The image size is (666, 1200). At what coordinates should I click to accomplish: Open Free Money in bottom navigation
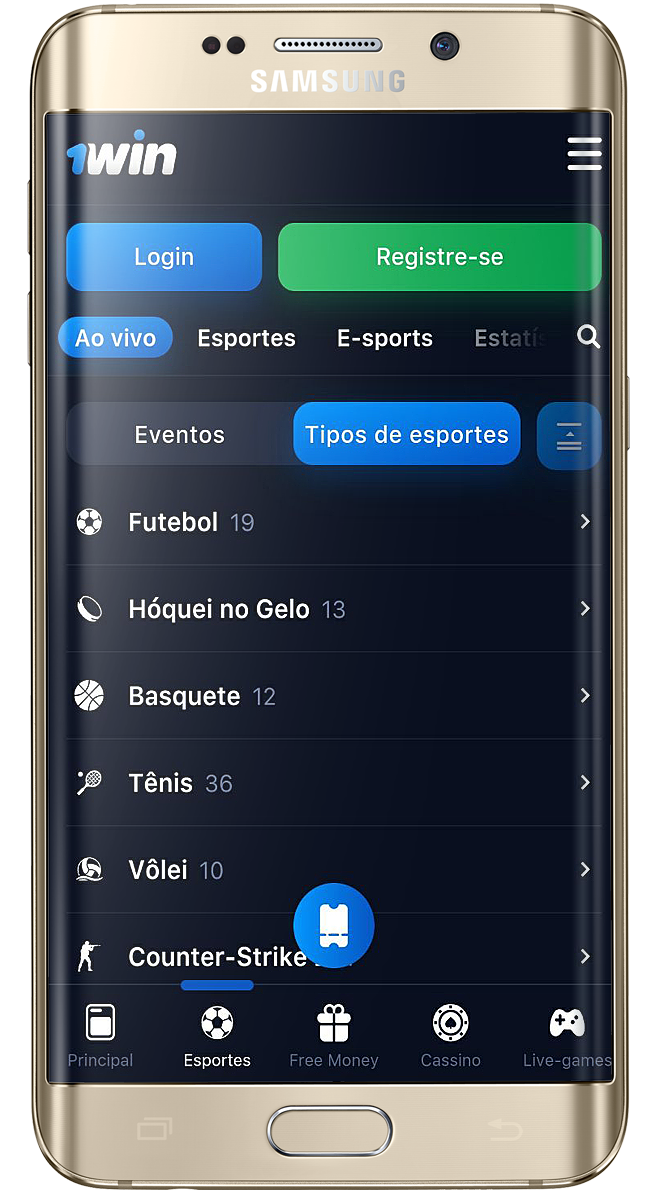(334, 1037)
